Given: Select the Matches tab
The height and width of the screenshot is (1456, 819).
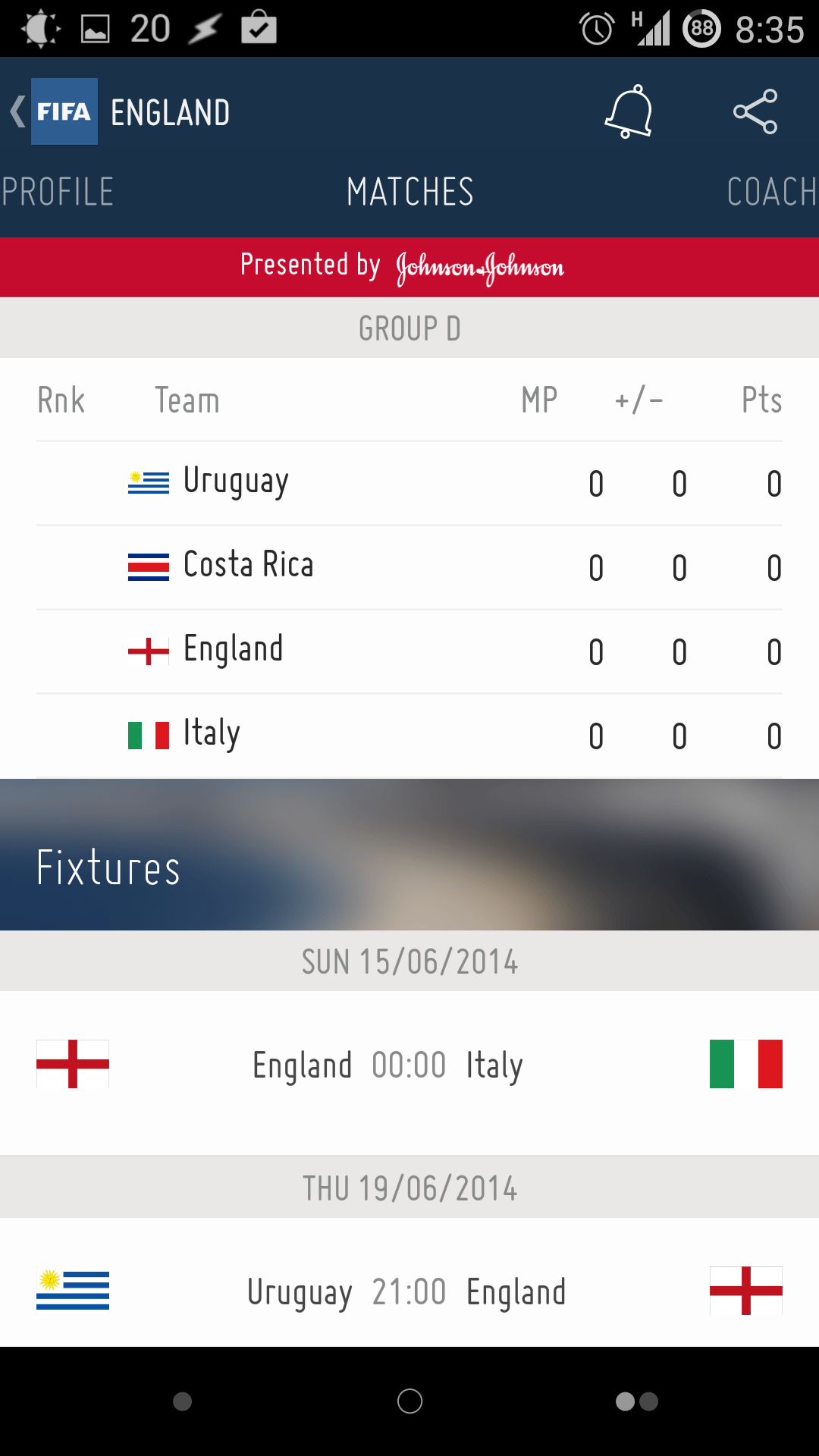Looking at the screenshot, I should pos(409,192).
